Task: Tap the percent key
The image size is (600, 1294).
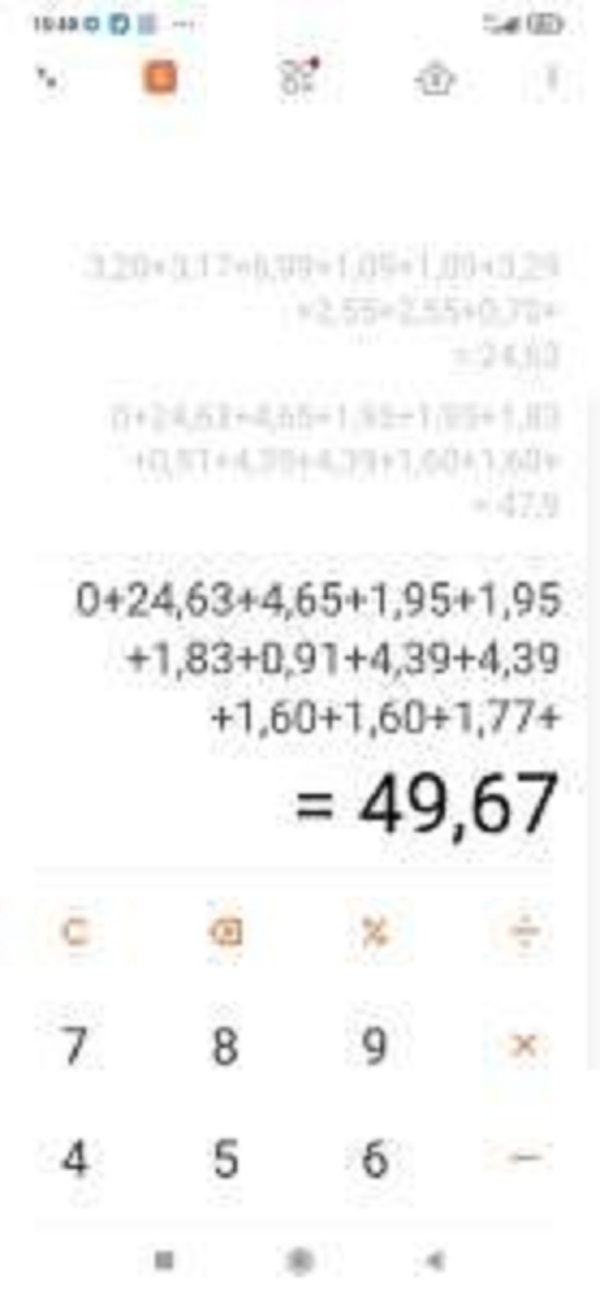Action: pyautogui.click(x=375, y=933)
